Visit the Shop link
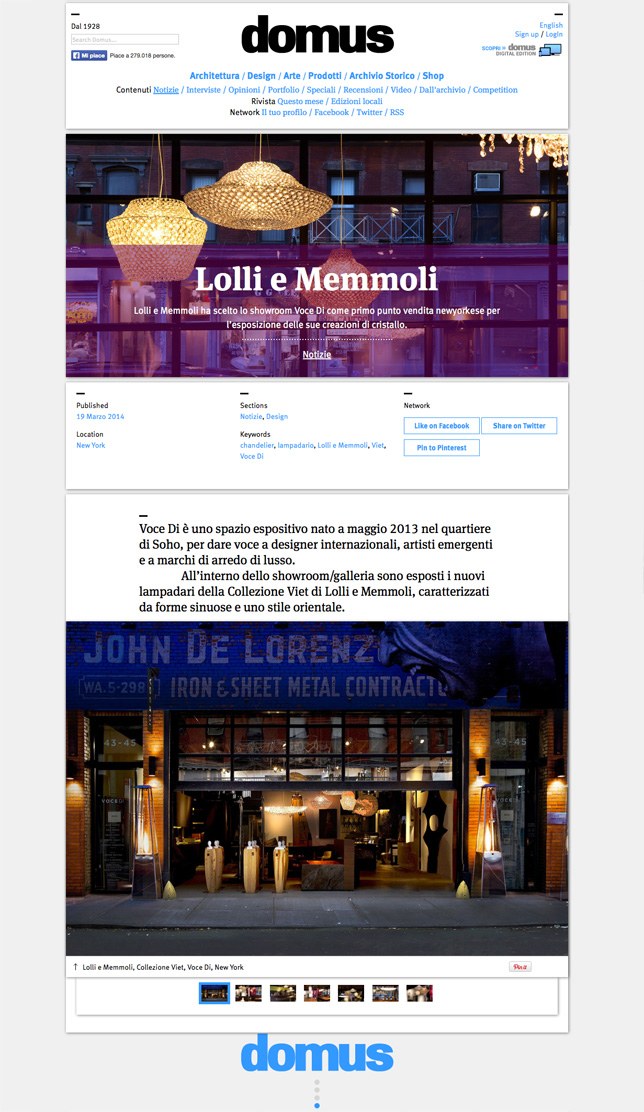This screenshot has width=644, height=1112. [x=433, y=76]
